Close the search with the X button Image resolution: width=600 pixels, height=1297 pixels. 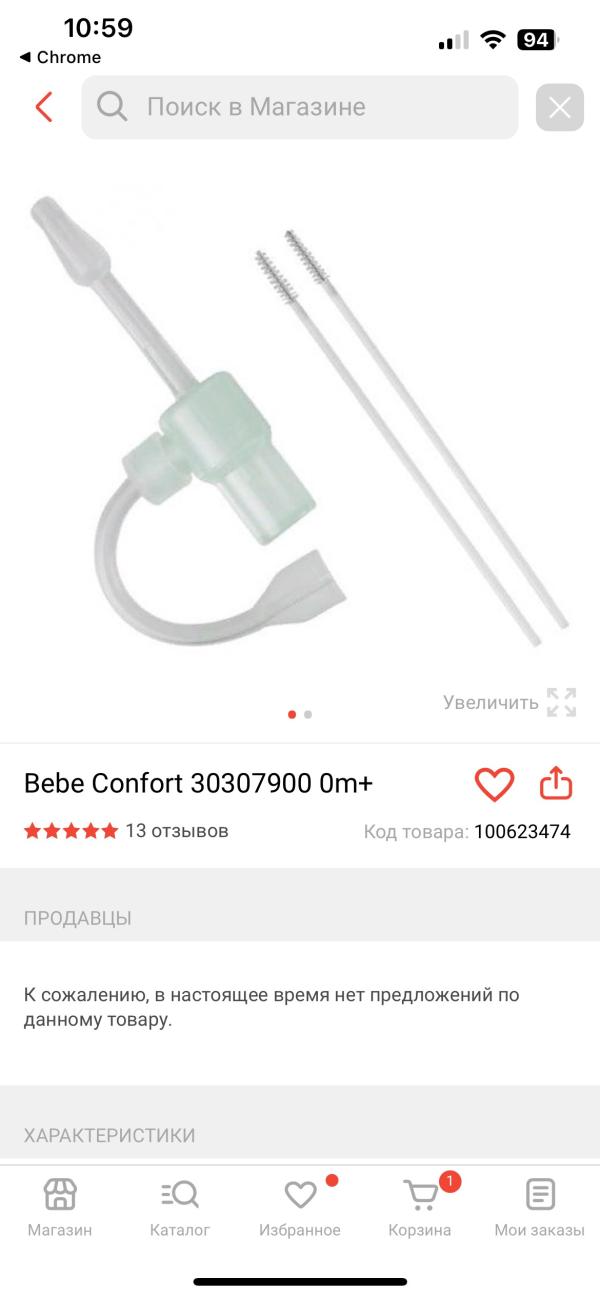pyautogui.click(x=559, y=107)
